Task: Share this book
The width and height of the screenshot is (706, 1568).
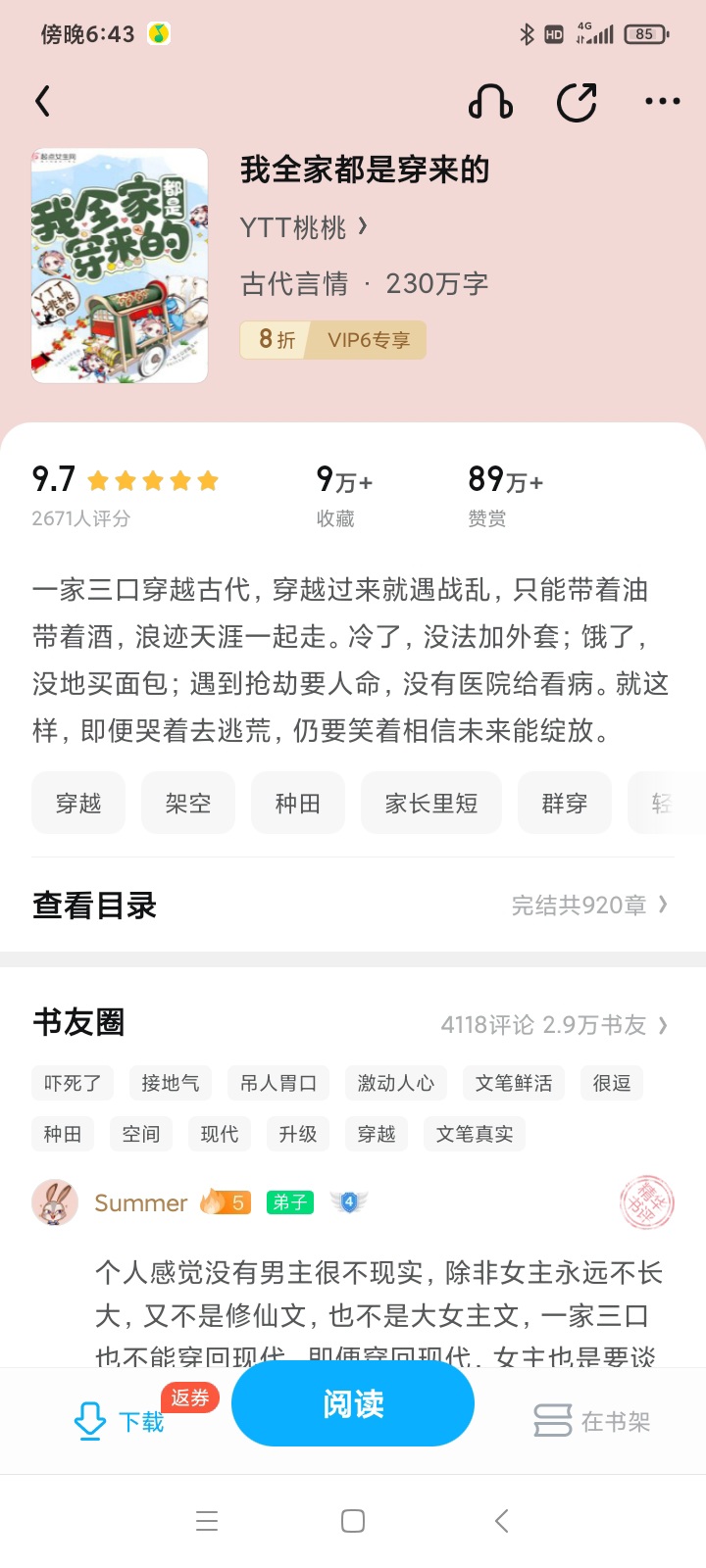Action: 577,102
